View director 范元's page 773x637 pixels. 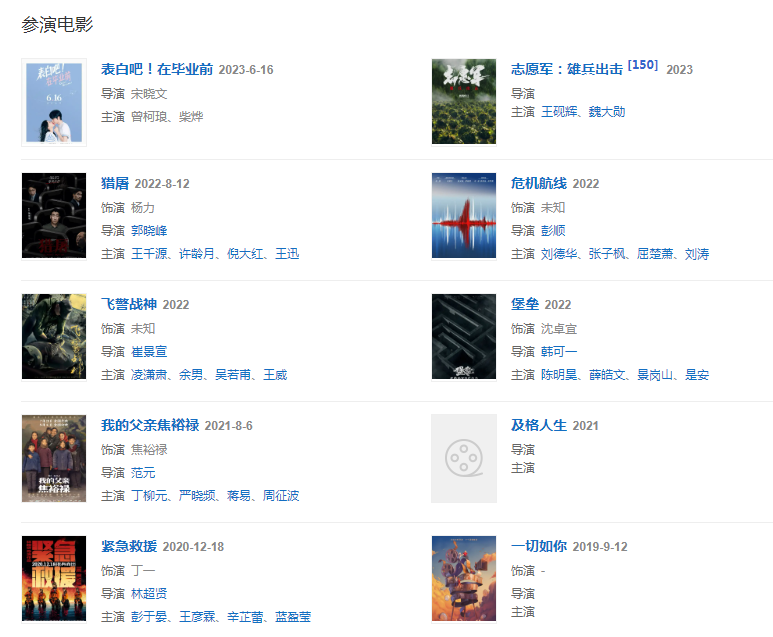point(143,472)
